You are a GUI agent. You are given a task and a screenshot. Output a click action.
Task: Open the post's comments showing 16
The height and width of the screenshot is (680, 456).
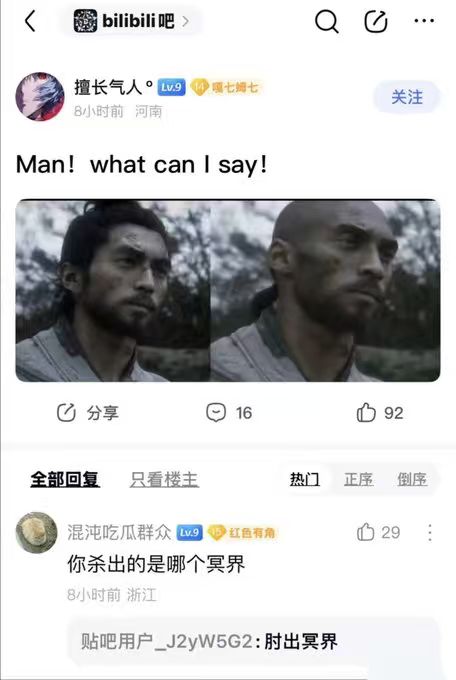[229, 412]
